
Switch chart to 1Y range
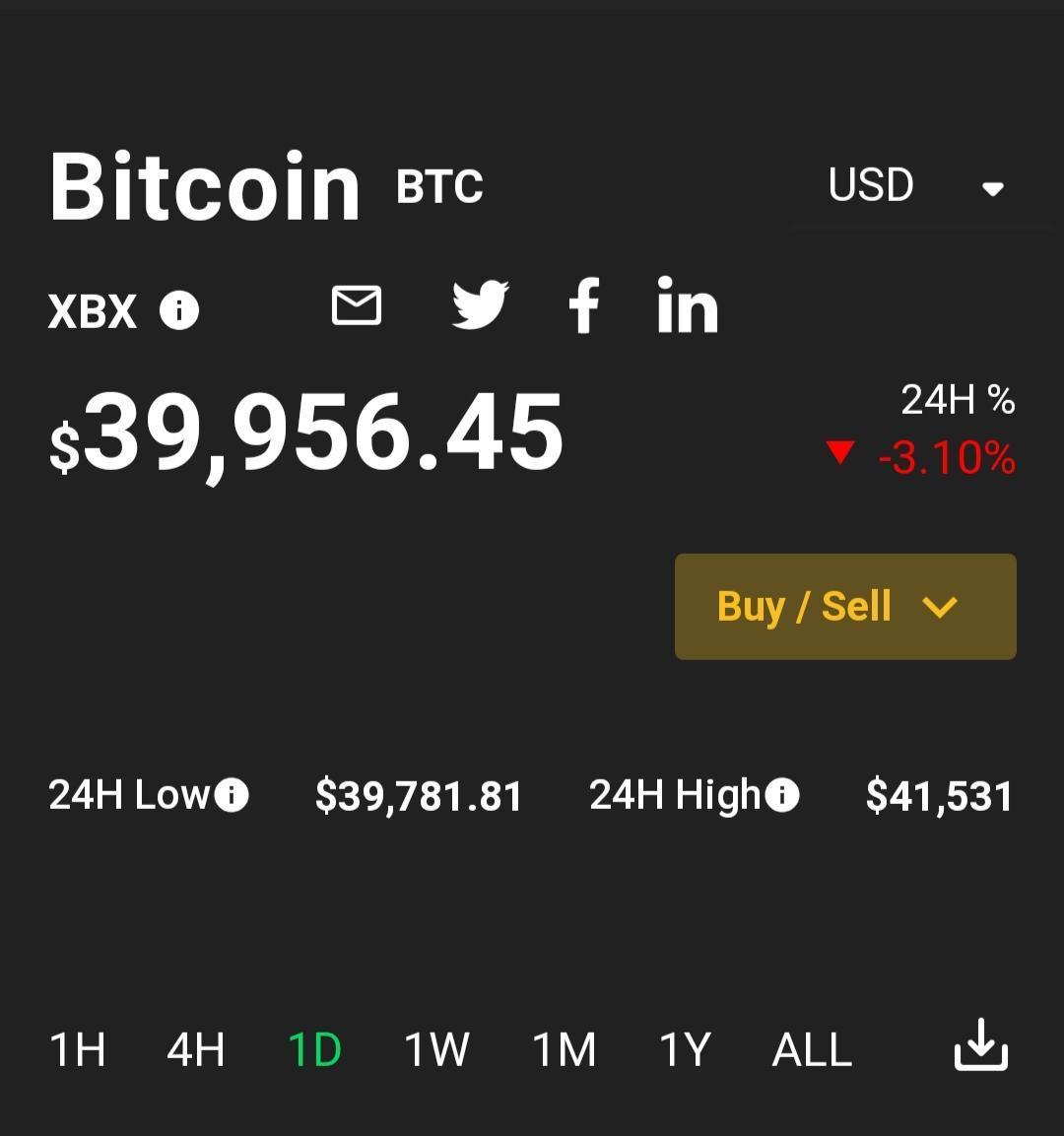pyautogui.click(x=684, y=1049)
